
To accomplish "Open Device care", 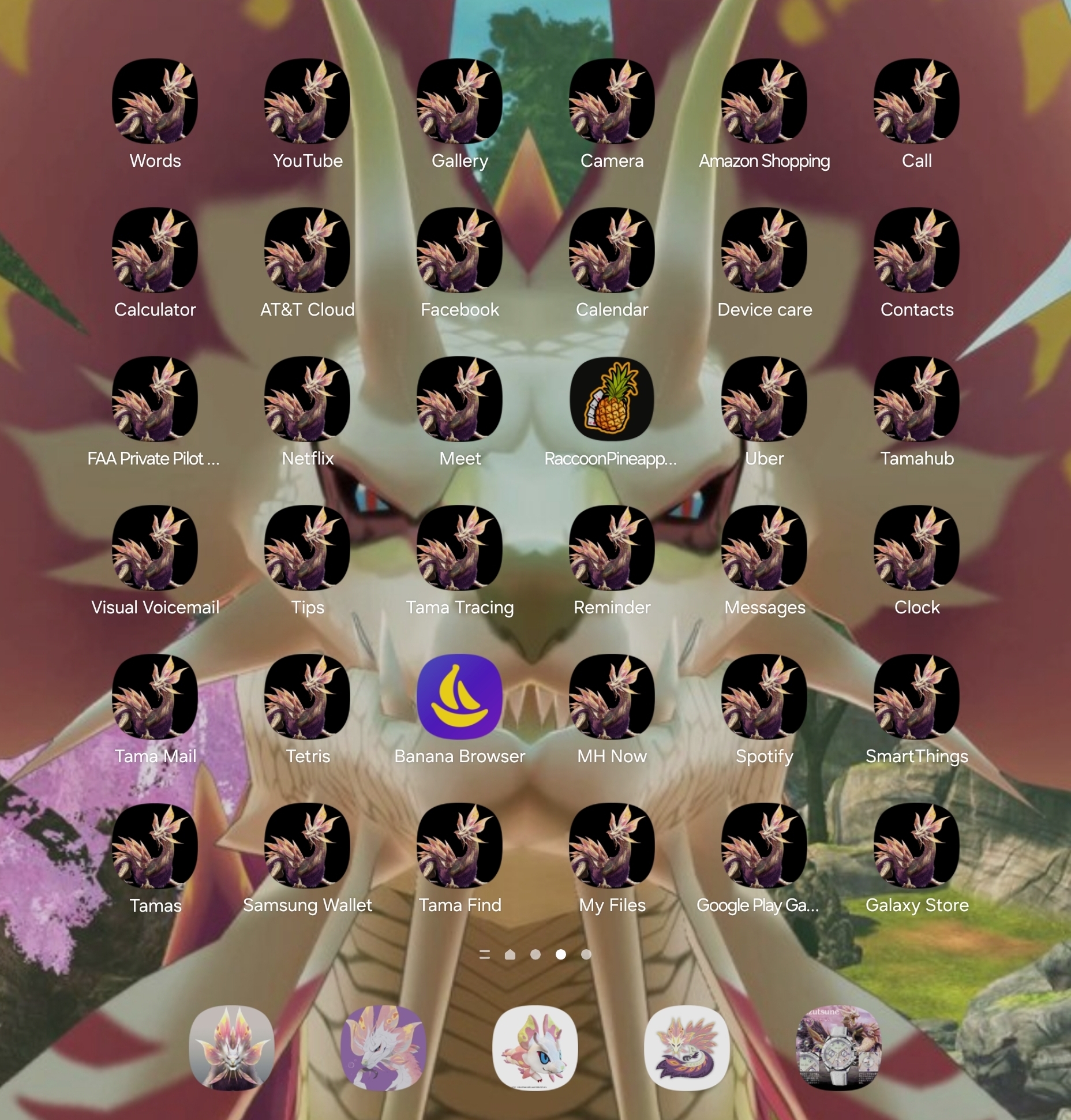I will (x=764, y=250).
